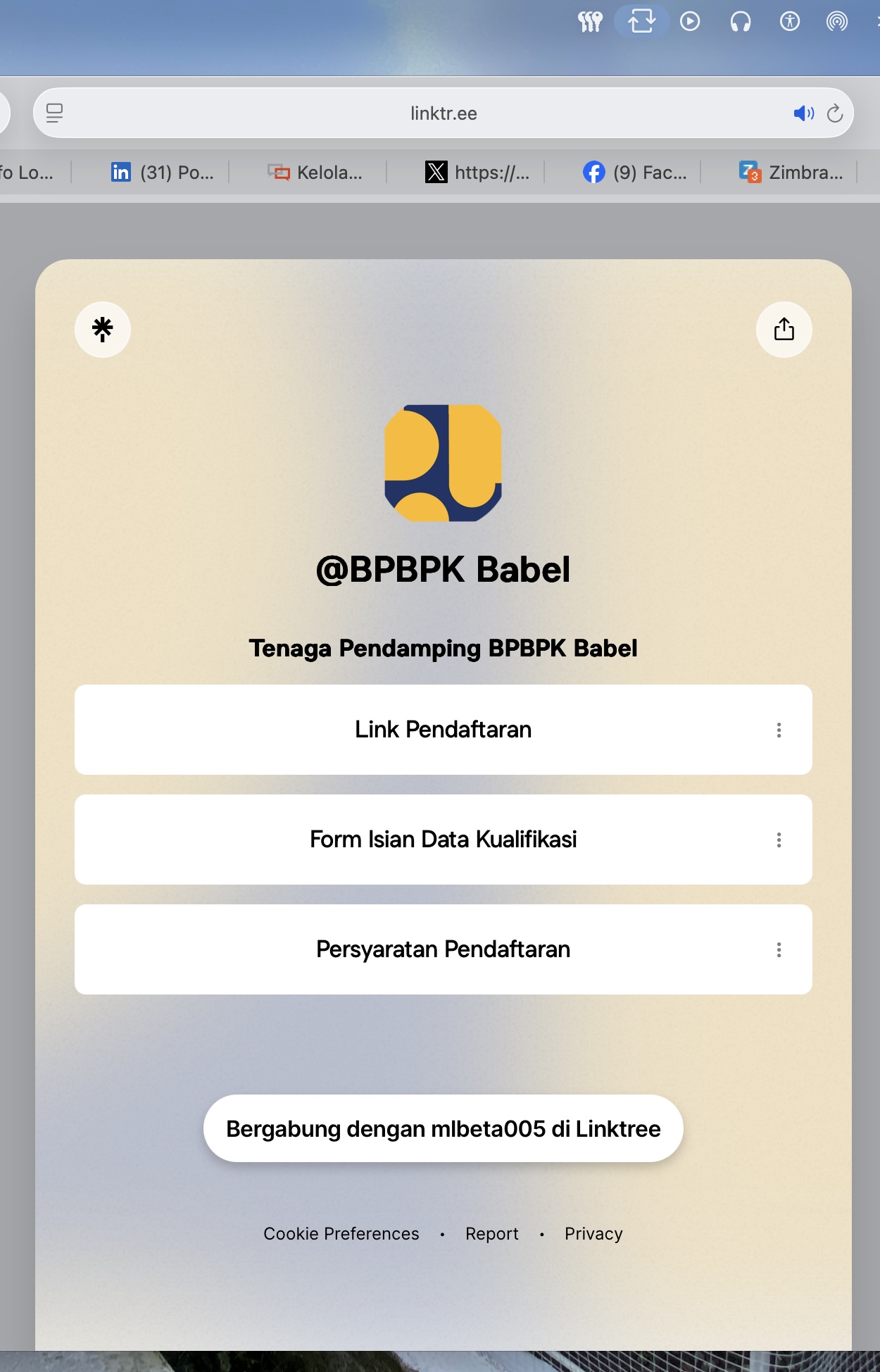Viewport: 880px width, 1372px height.
Task: Open the Facebook bookmark
Action: coord(635,173)
